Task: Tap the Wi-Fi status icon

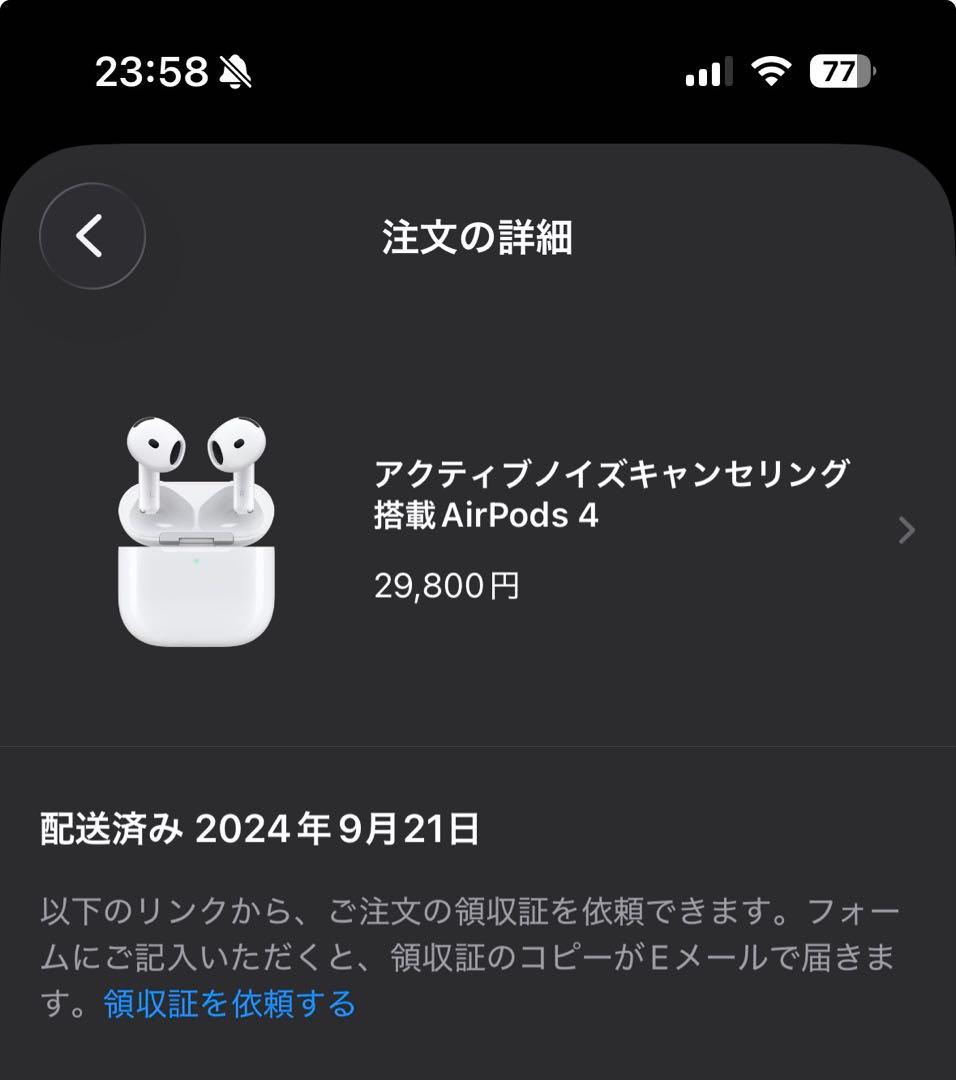Action: [772, 70]
